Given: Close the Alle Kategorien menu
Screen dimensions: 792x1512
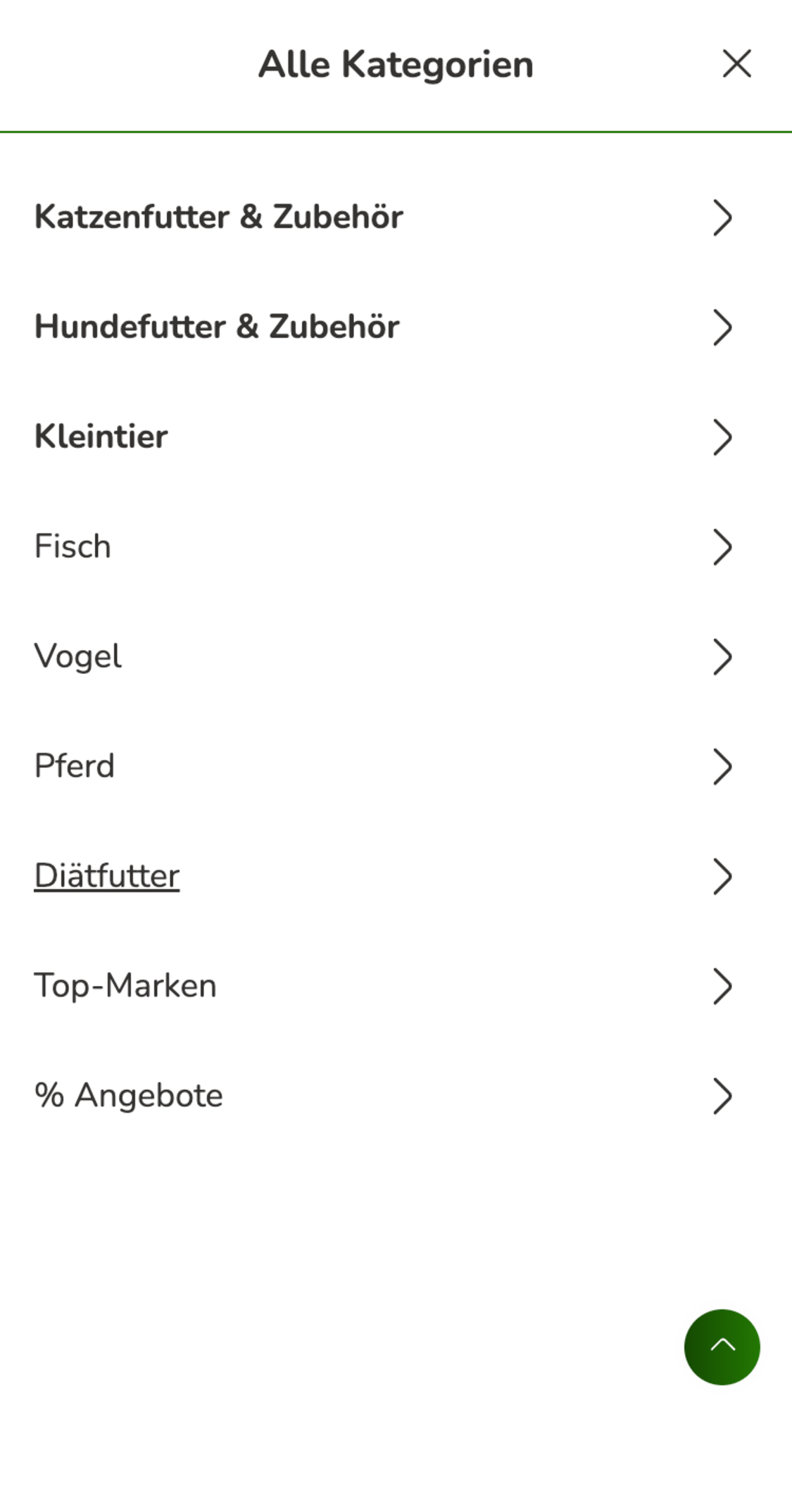Looking at the screenshot, I should coord(737,64).
